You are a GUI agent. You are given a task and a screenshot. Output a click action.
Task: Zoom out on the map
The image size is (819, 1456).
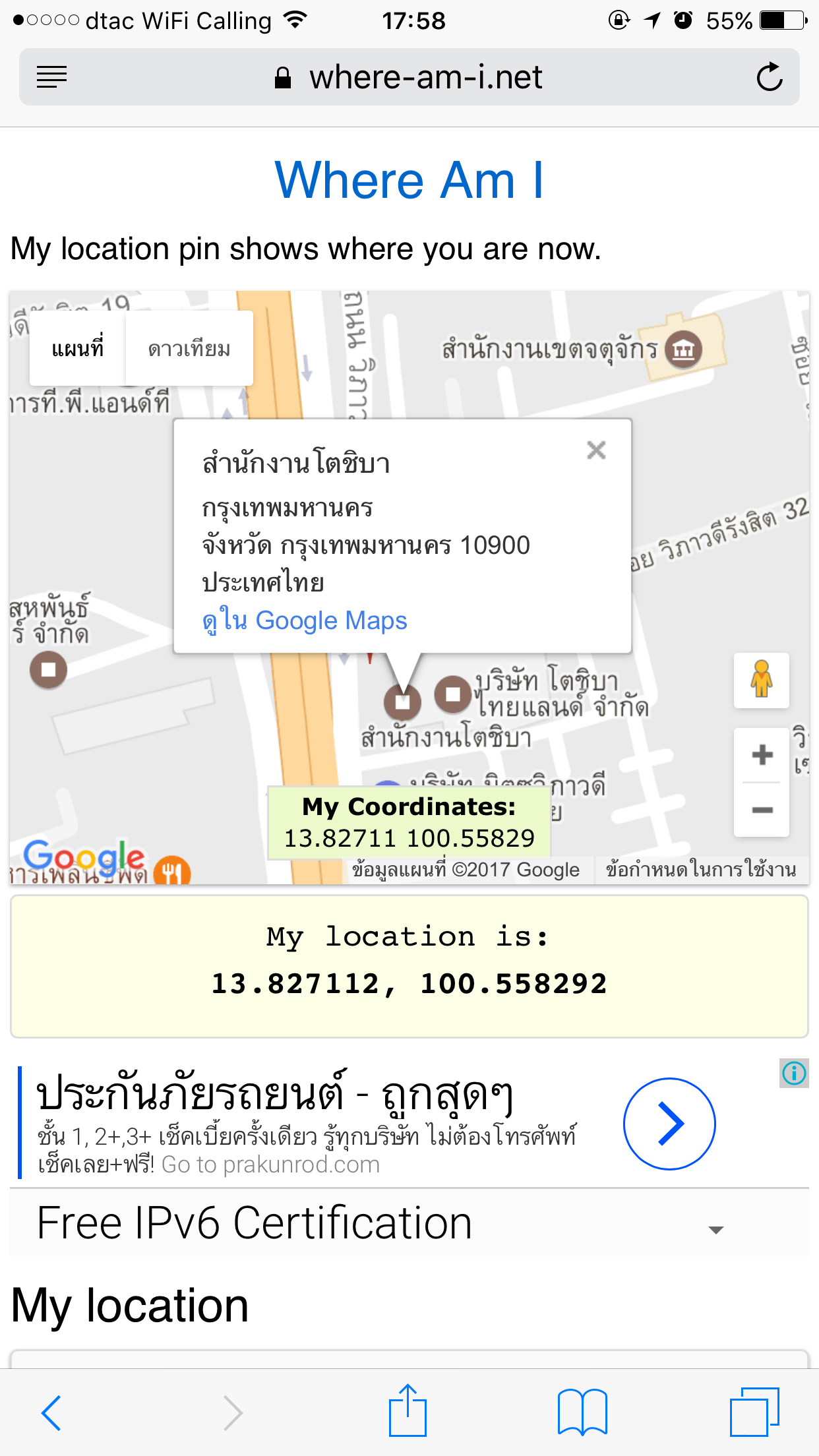coord(762,810)
